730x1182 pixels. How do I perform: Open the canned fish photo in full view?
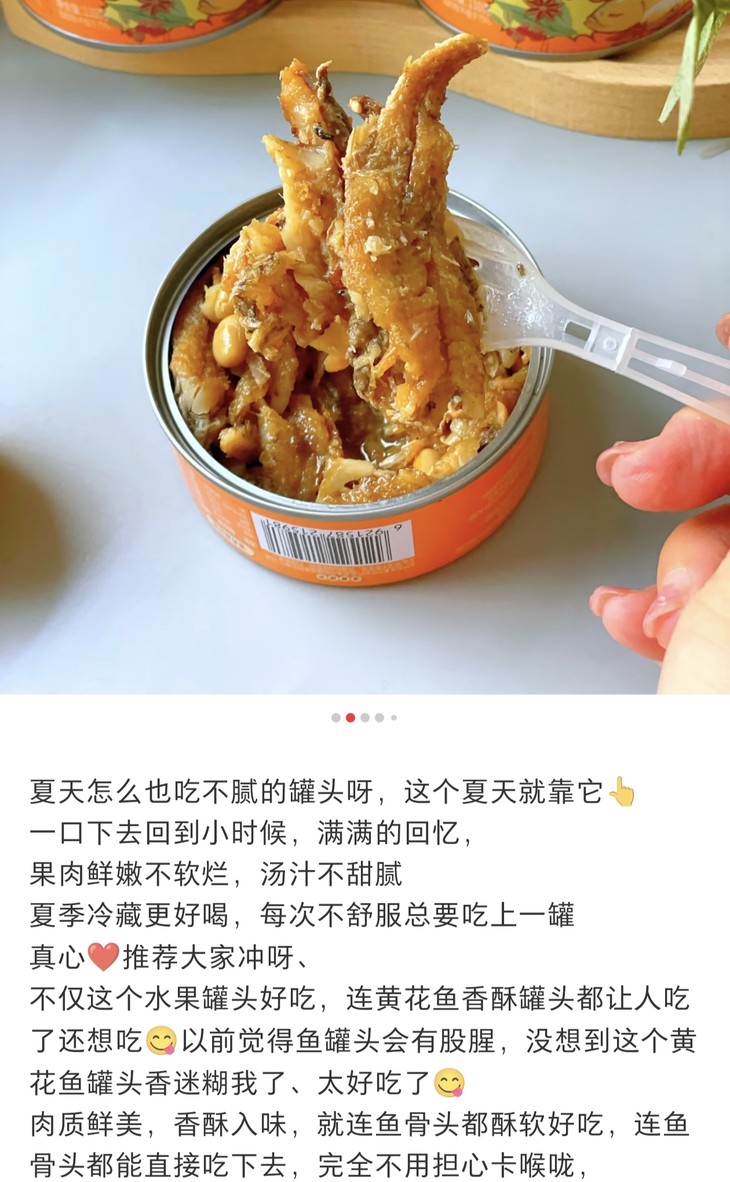pos(365,347)
